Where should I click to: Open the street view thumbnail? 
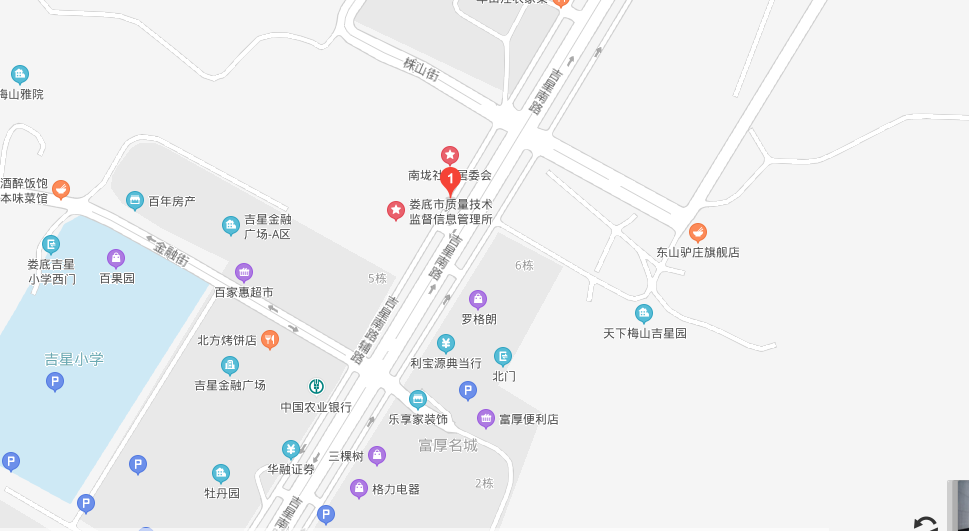point(958,505)
